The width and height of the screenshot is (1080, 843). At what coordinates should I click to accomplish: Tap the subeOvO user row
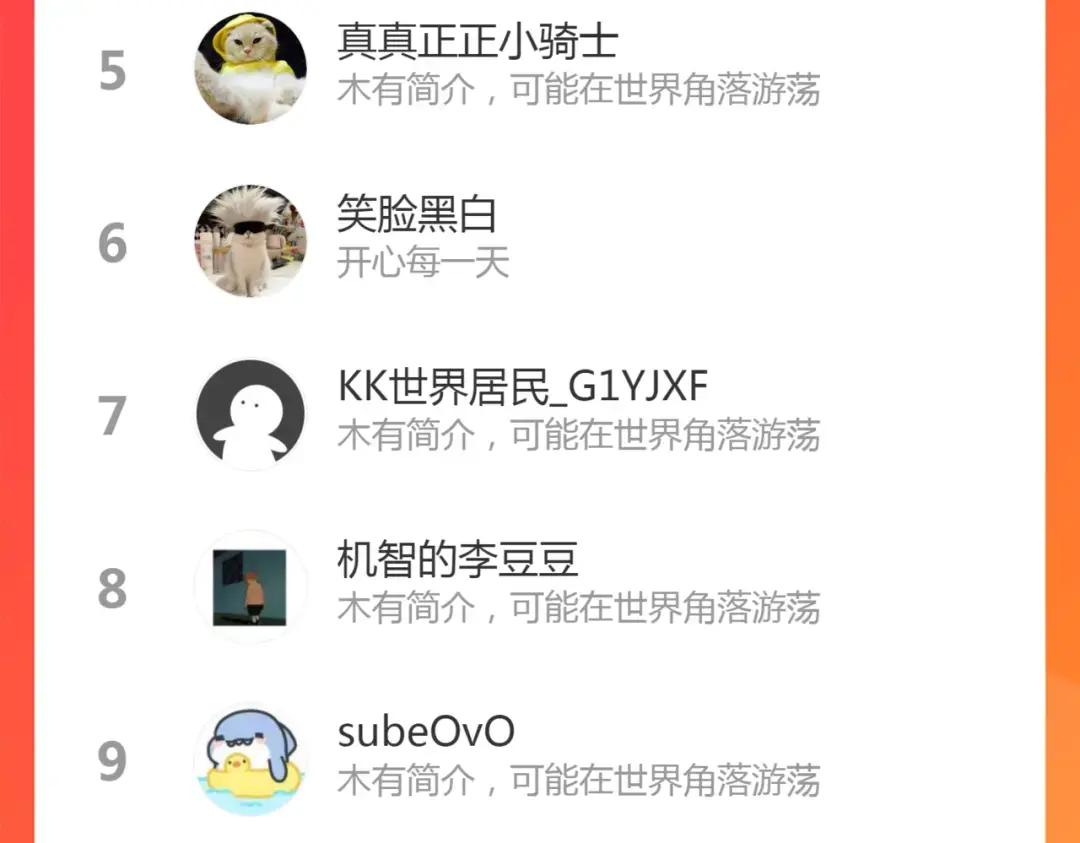click(x=540, y=759)
